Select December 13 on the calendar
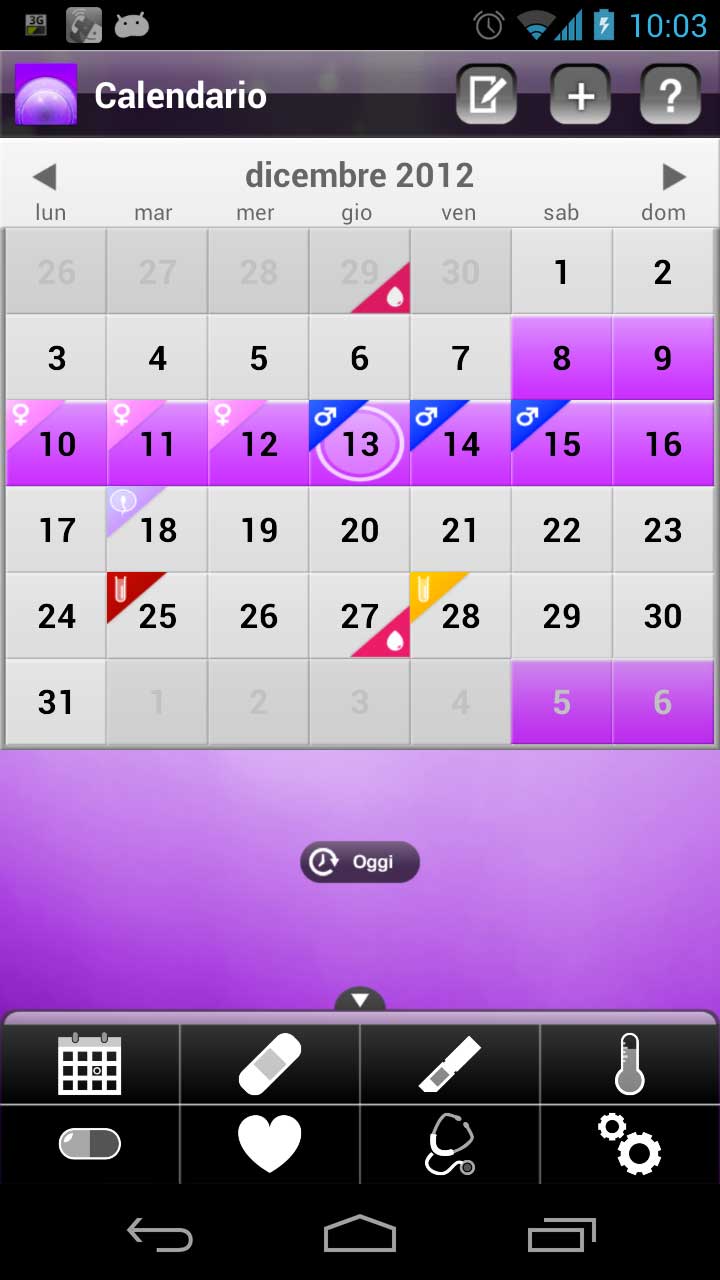Image resolution: width=720 pixels, height=1280 pixels. click(x=360, y=444)
